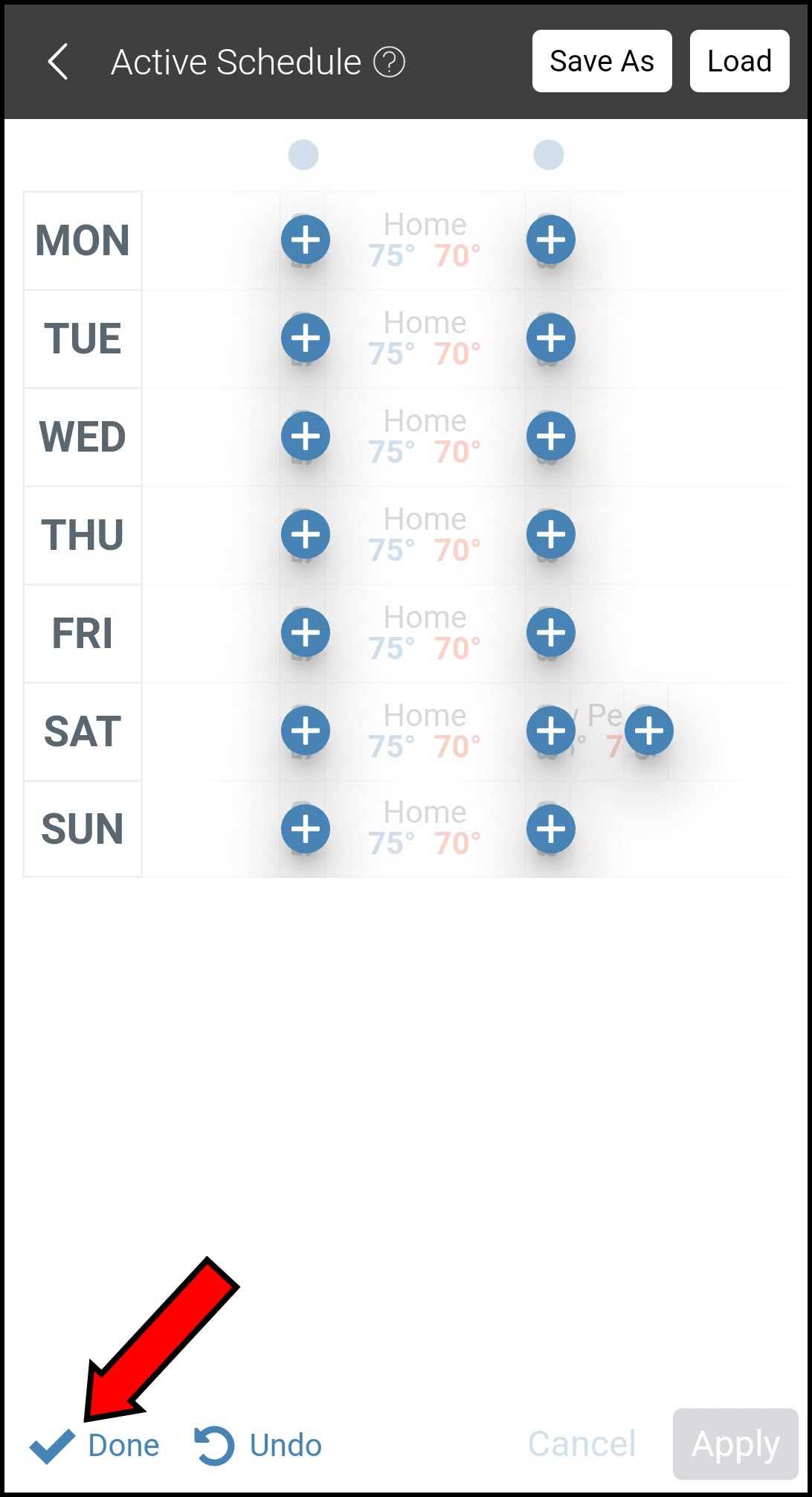The height and width of the screenshot is (1497, 812).
Task: Cancel the schedule changes
Action: [x=581, y=1443]
